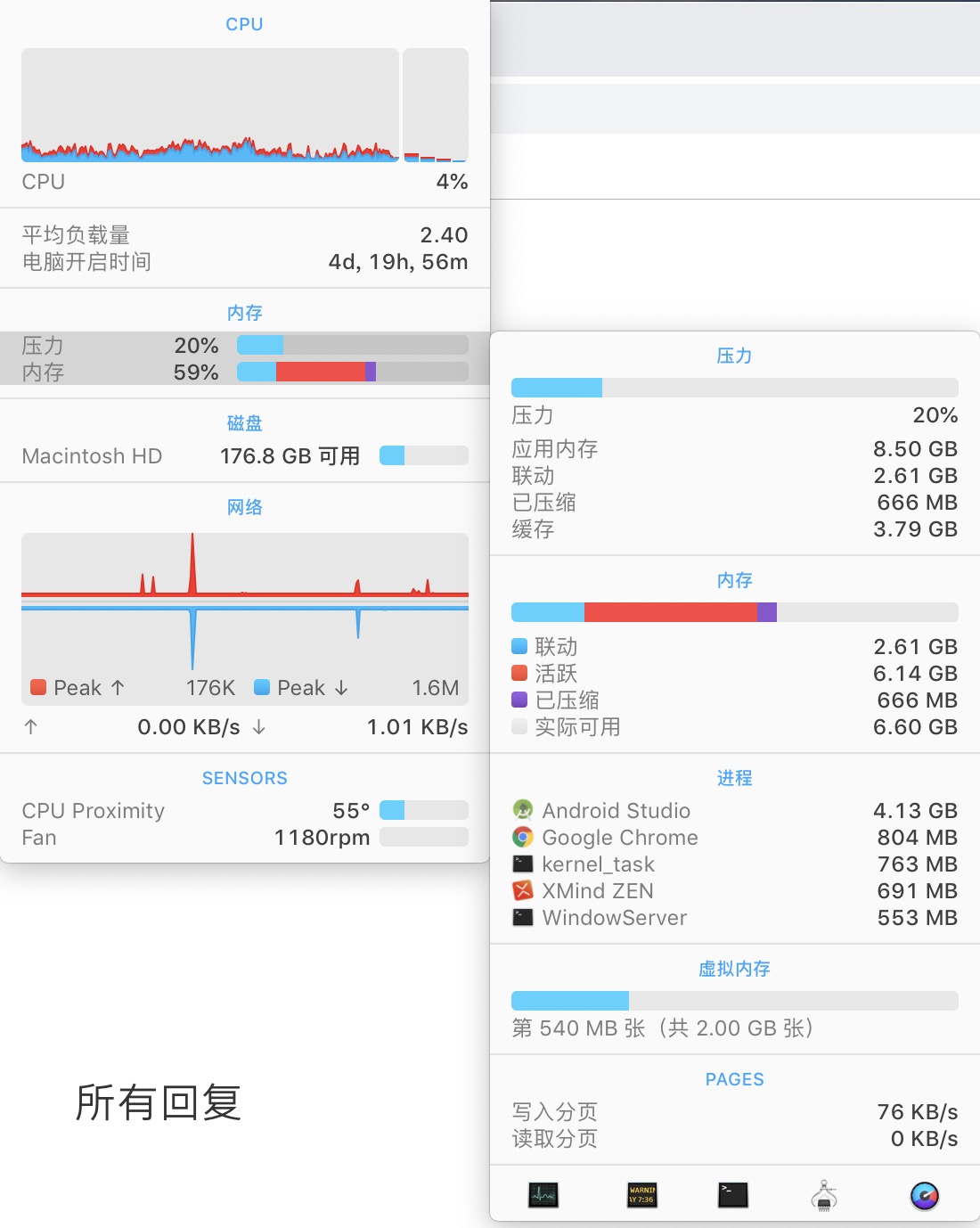Open the CPU usage graph section
The height and width of the screenshot is (1228, 980).
pos(245,105)
